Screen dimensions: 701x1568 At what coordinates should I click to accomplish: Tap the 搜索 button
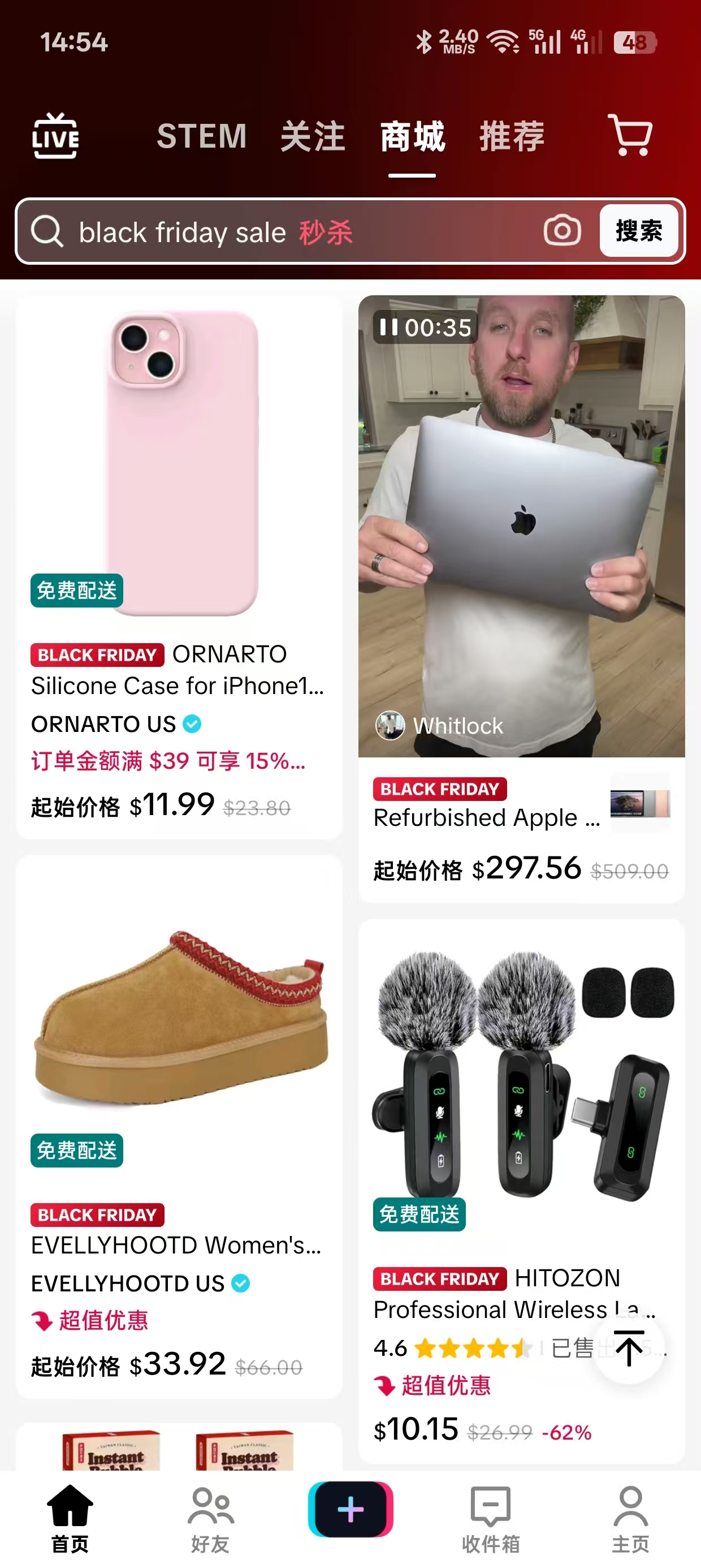click(638, 231)
